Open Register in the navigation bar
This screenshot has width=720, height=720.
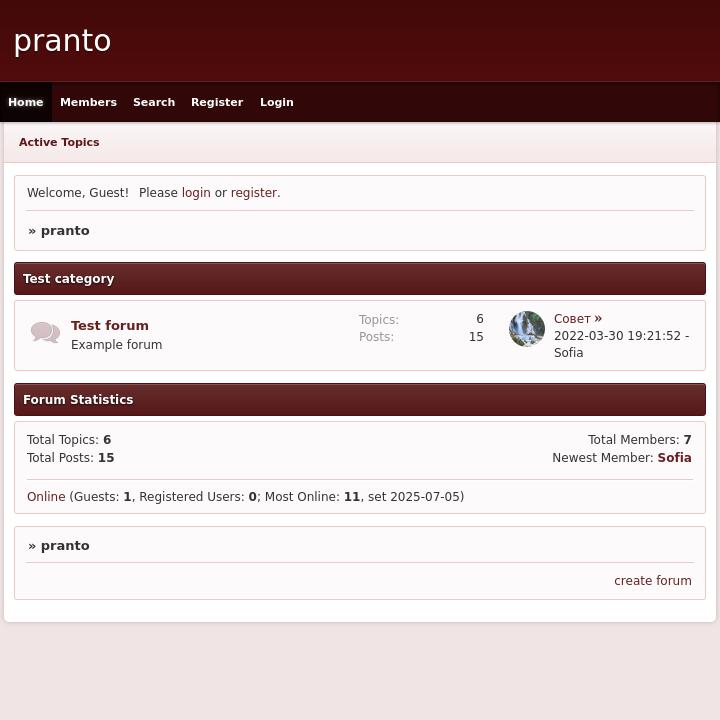[217, 102]
